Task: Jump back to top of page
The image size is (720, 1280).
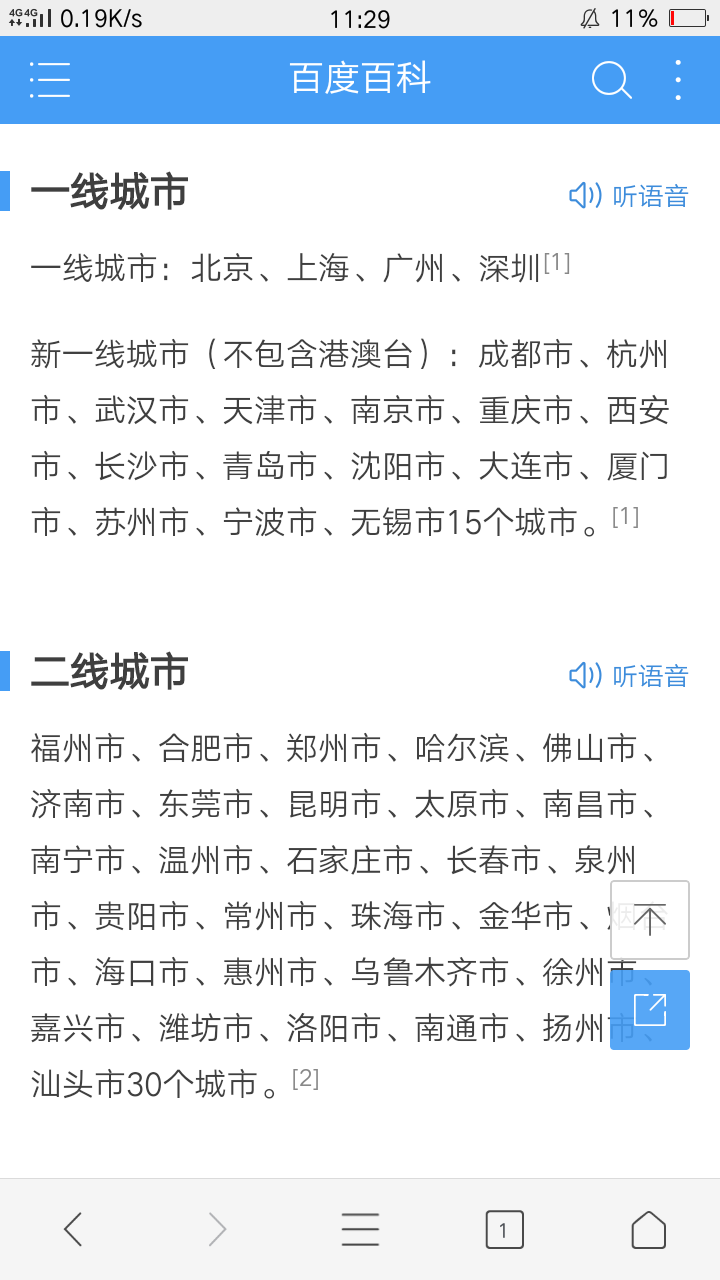Action: 650,920
